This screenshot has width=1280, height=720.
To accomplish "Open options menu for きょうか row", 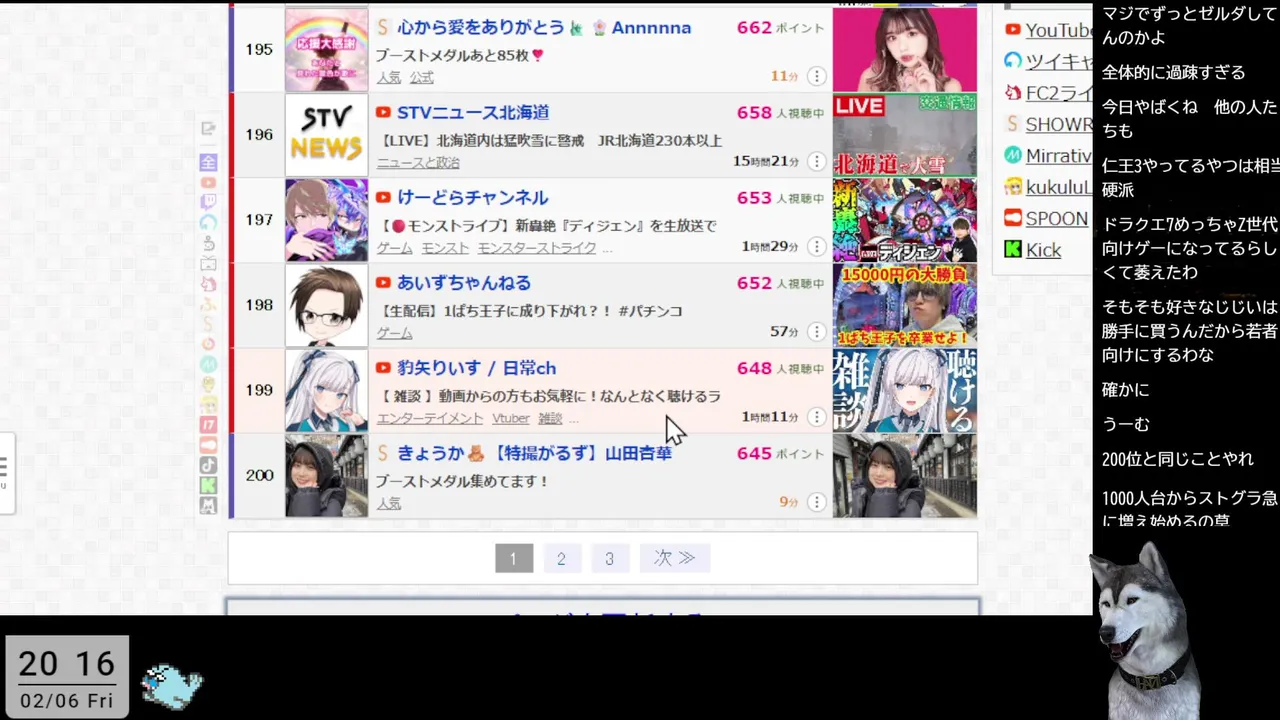I will click(816, 502).
